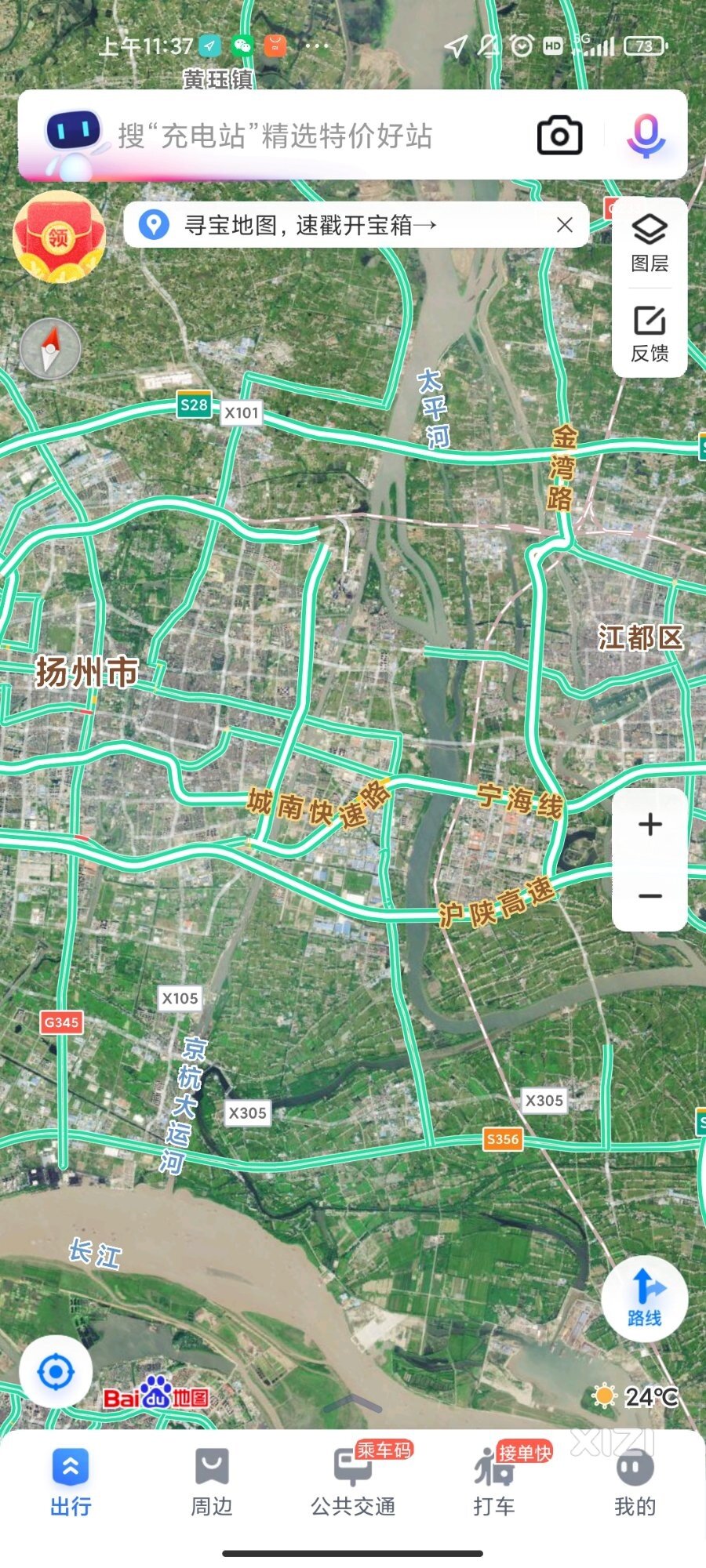
Task: Open the red envelope reward
Action: (x=59, y=237)
